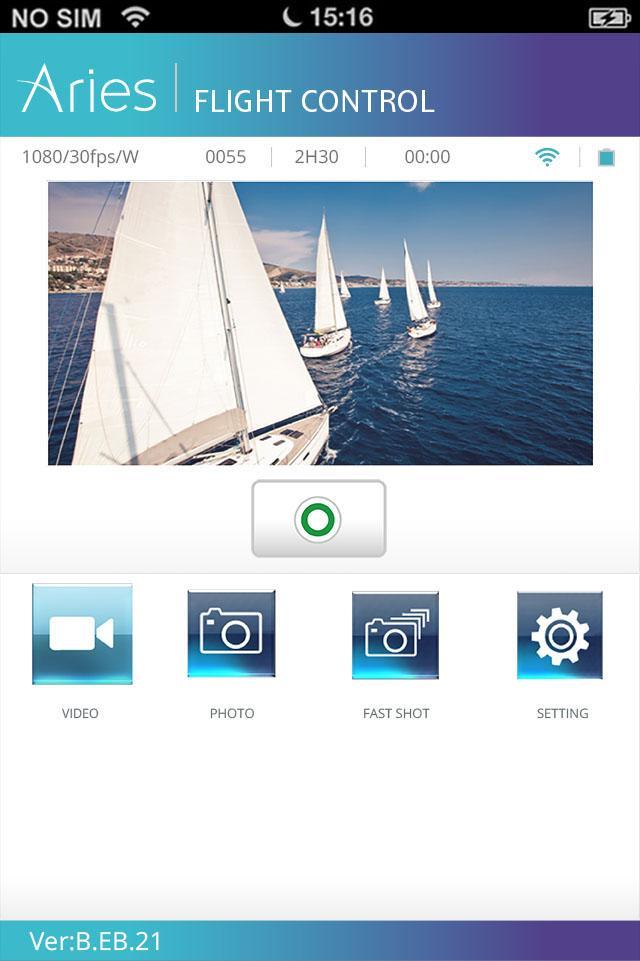This screenshot has width=640, height=961.
Task: Switch to Video mode
Action: [82, 634]
